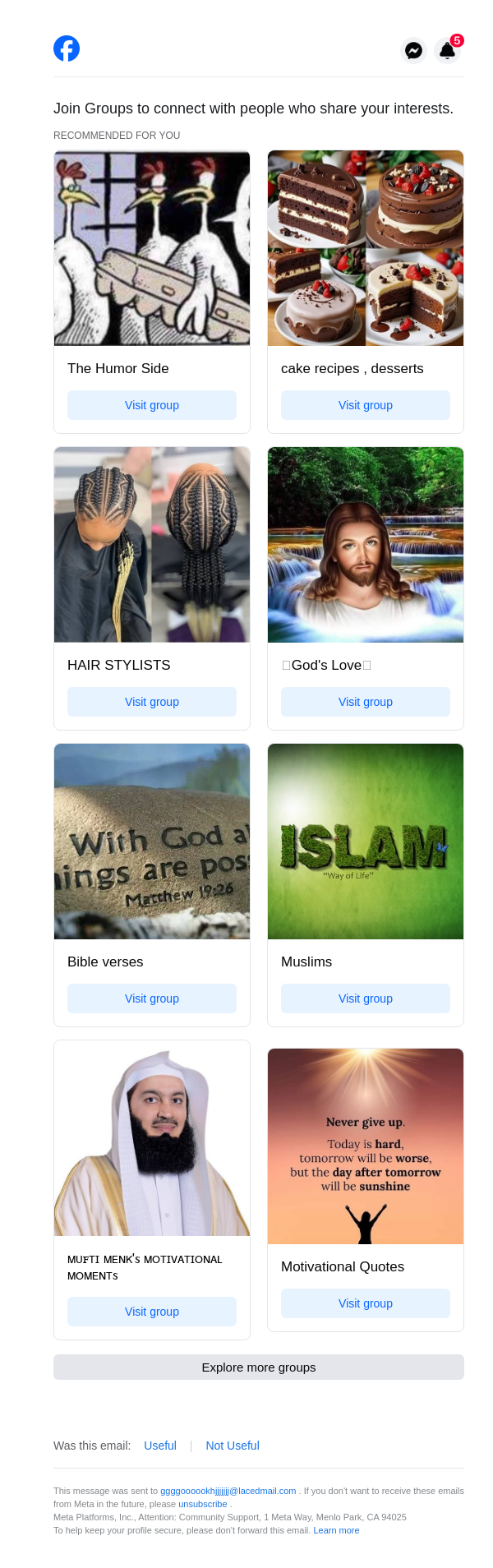Visit the God's Love group

click(x=366, y=702)
